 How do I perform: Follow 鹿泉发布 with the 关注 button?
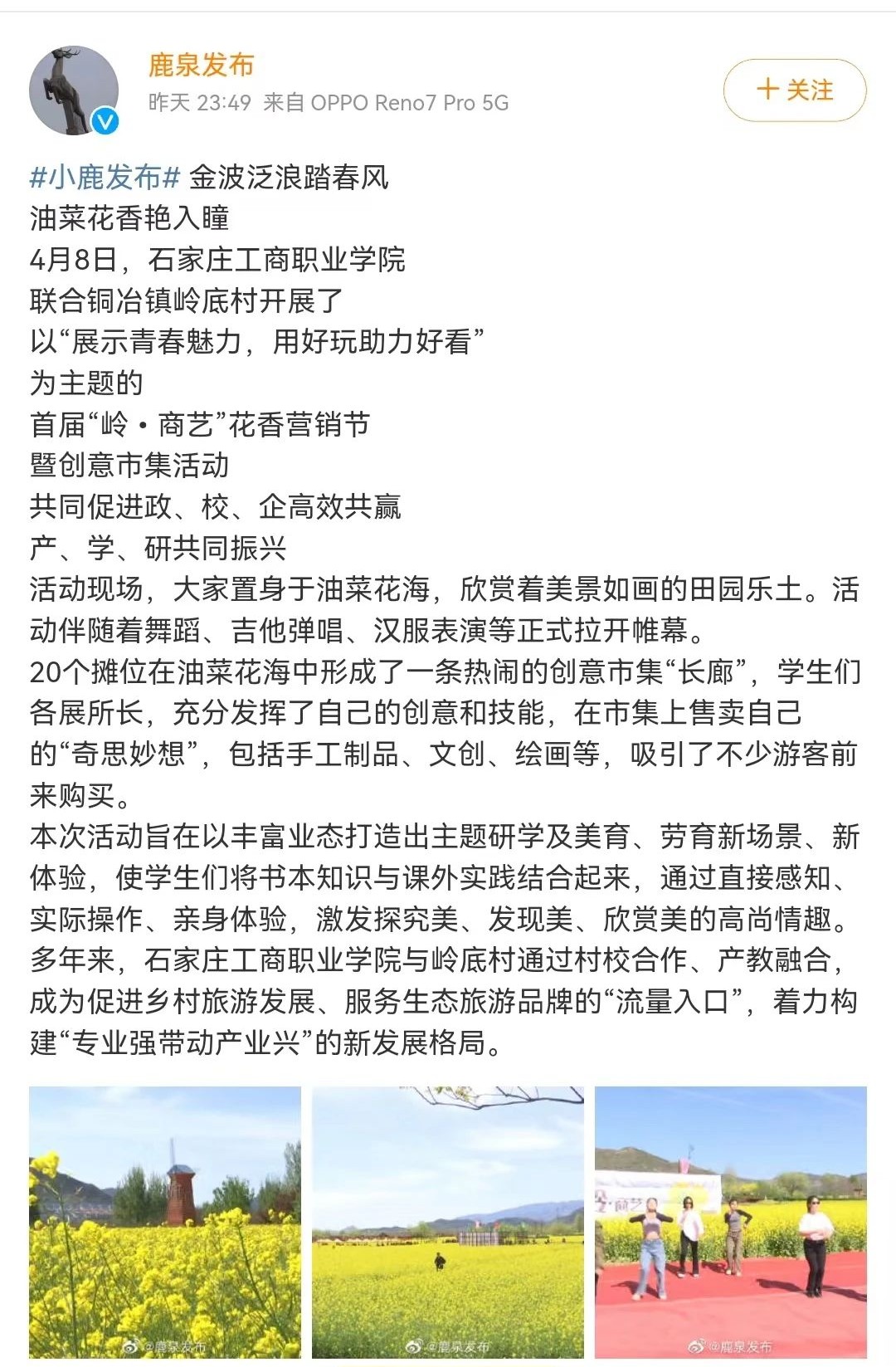795,90
